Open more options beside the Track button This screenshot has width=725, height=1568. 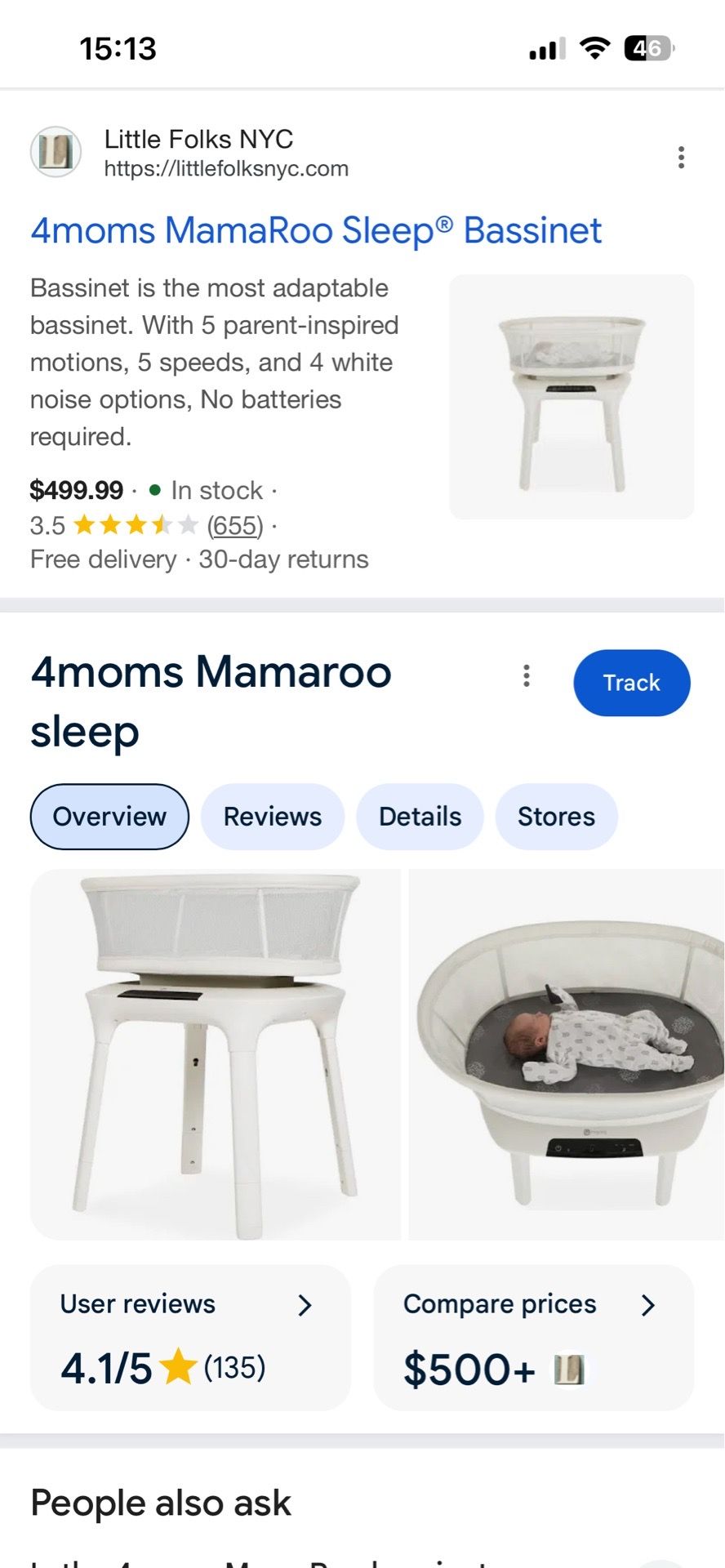click(527, 675)
